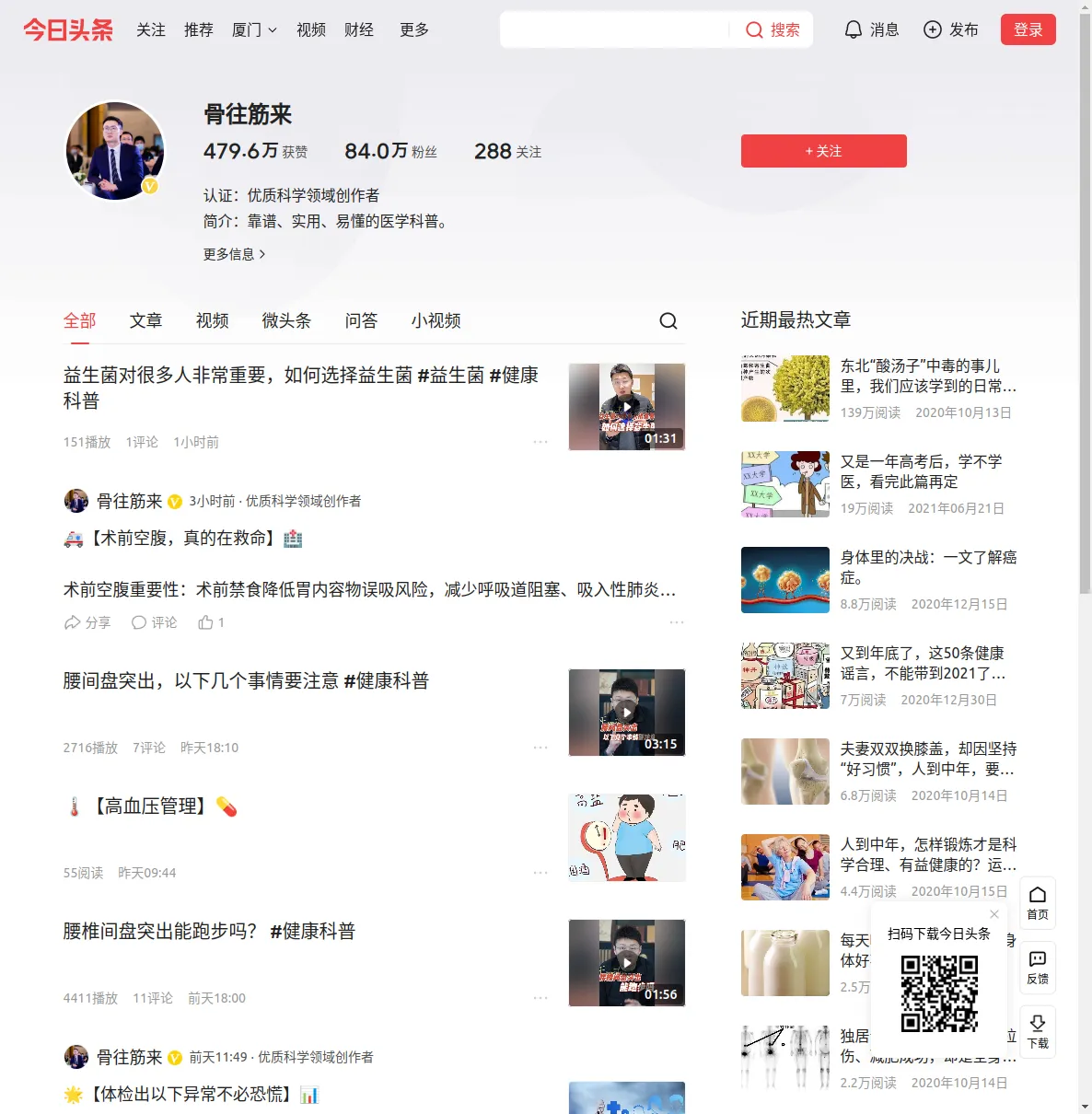Search within this author's posts

[668, 320]
